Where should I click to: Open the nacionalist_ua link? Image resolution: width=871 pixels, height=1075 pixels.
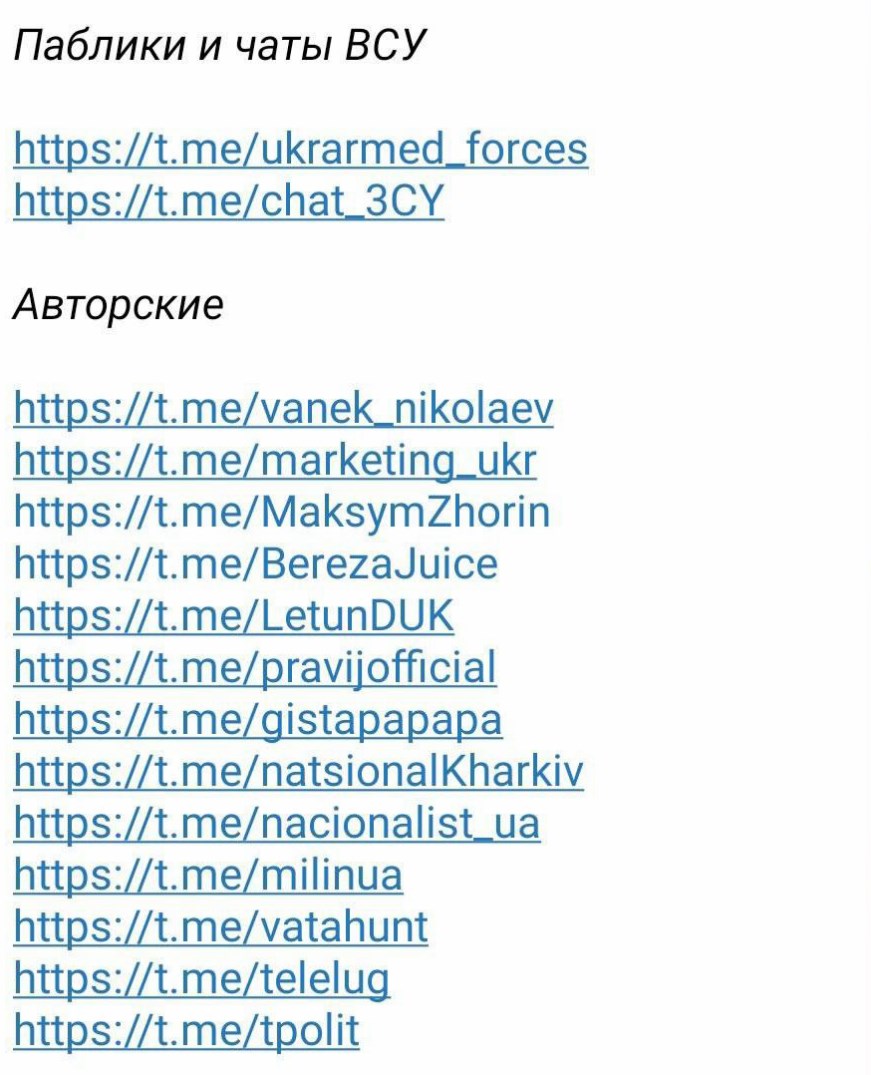[x=277, y=824]
